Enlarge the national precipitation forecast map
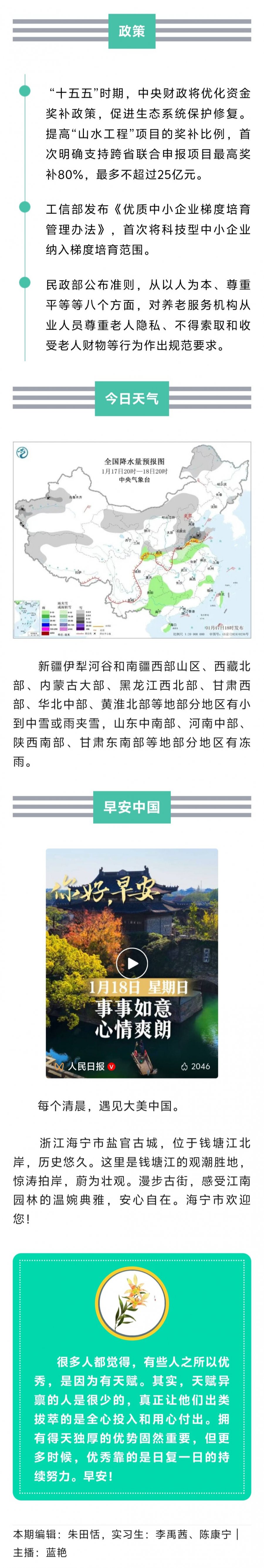Image resolution: width=264 pixels, height=1568 pixels. 132,540
